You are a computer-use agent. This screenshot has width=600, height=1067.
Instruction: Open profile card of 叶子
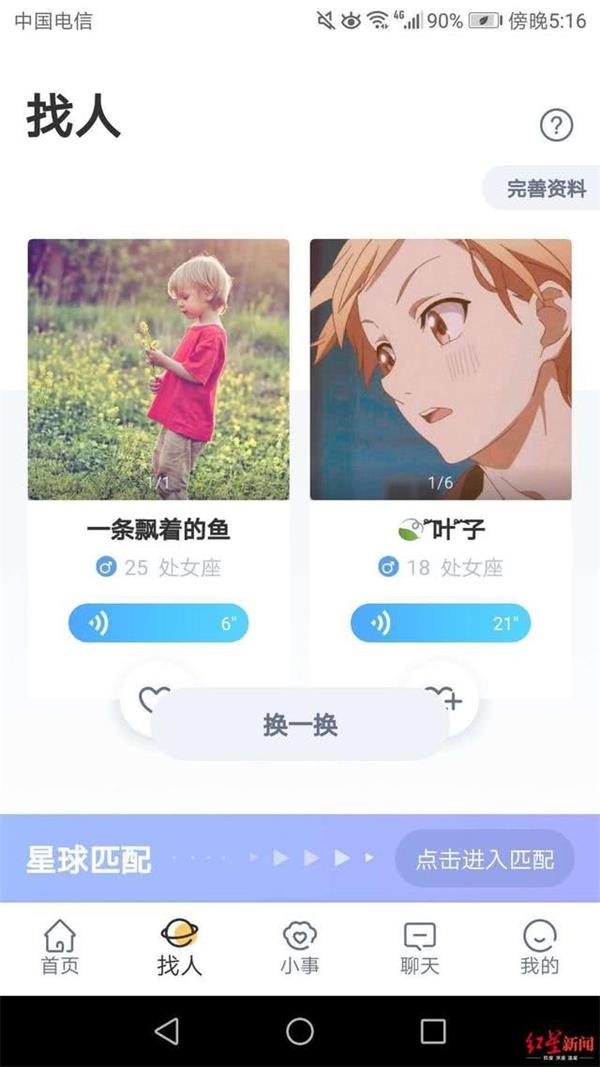(440, 370)
